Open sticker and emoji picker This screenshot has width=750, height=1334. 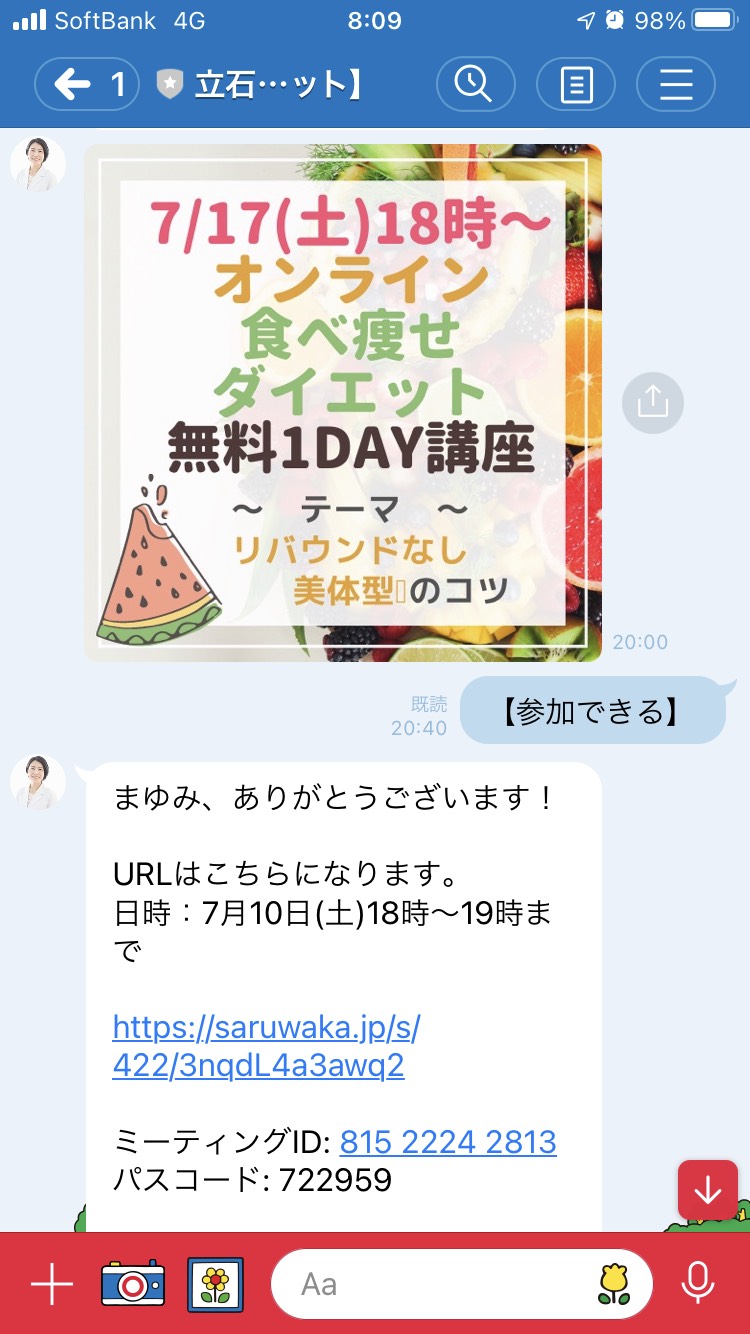pos(615,1283)
